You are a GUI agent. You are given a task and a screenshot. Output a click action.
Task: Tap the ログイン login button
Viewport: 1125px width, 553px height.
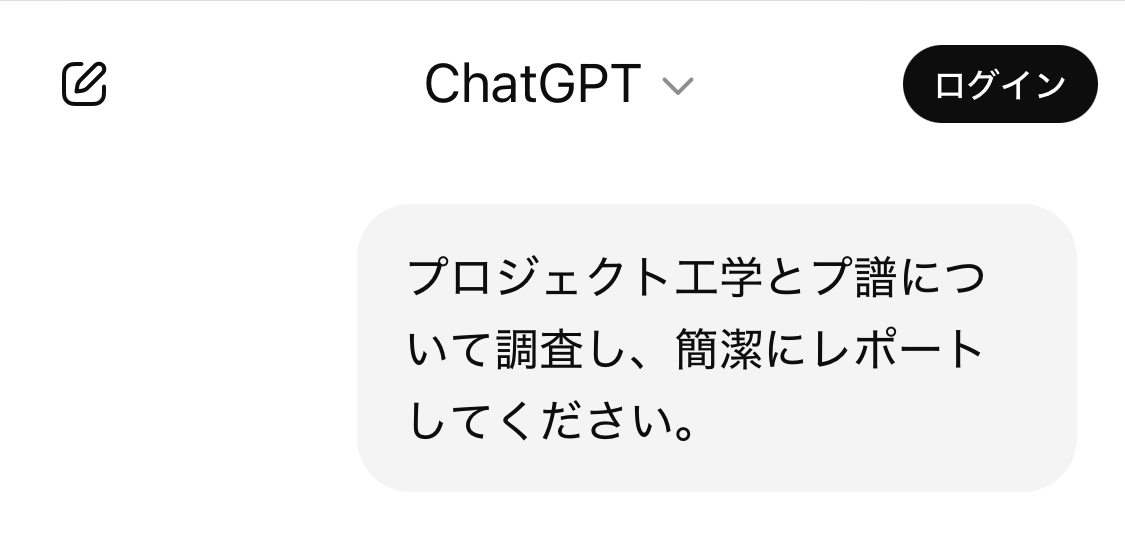[x=999, y=85]
